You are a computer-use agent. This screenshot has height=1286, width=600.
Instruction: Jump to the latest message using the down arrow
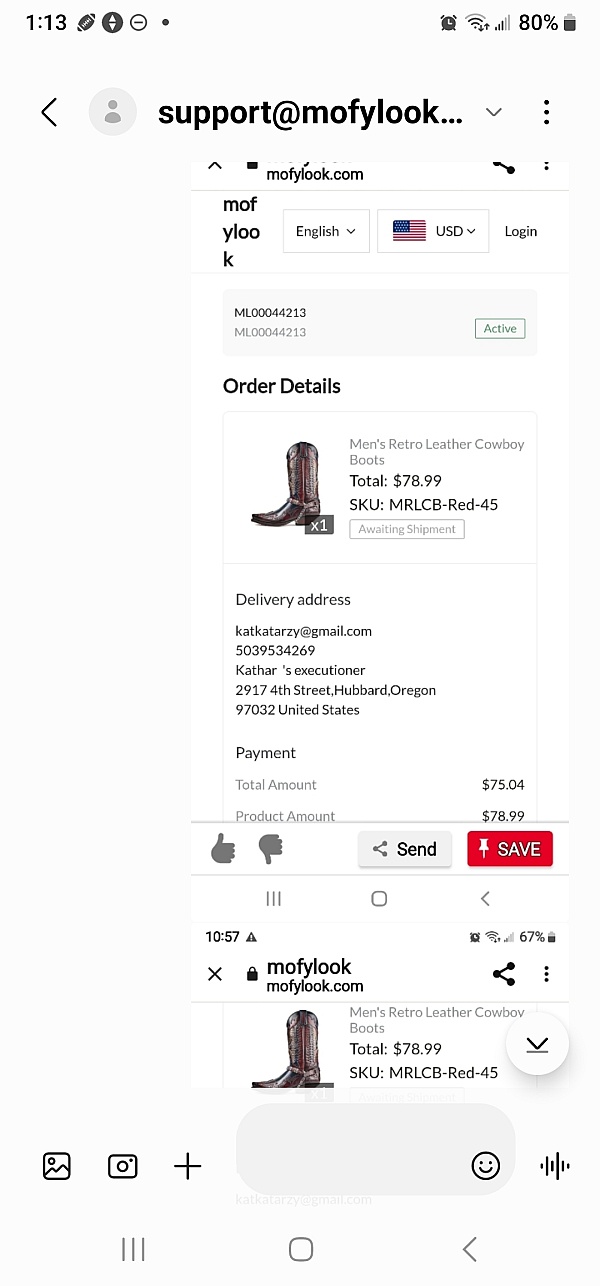click(537, 1044)
